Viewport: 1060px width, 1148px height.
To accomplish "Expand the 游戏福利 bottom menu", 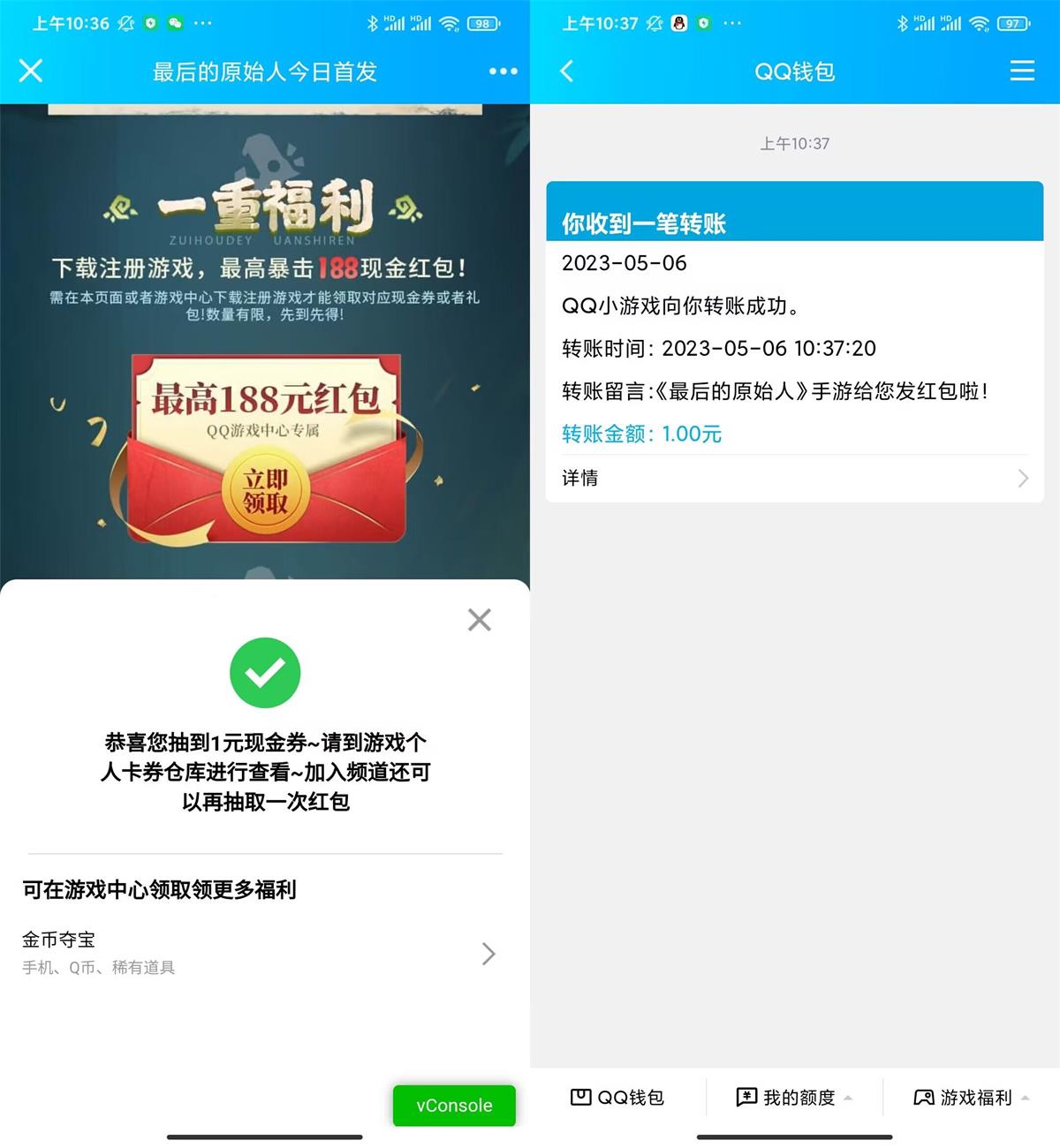I will tap(971, 1097).
